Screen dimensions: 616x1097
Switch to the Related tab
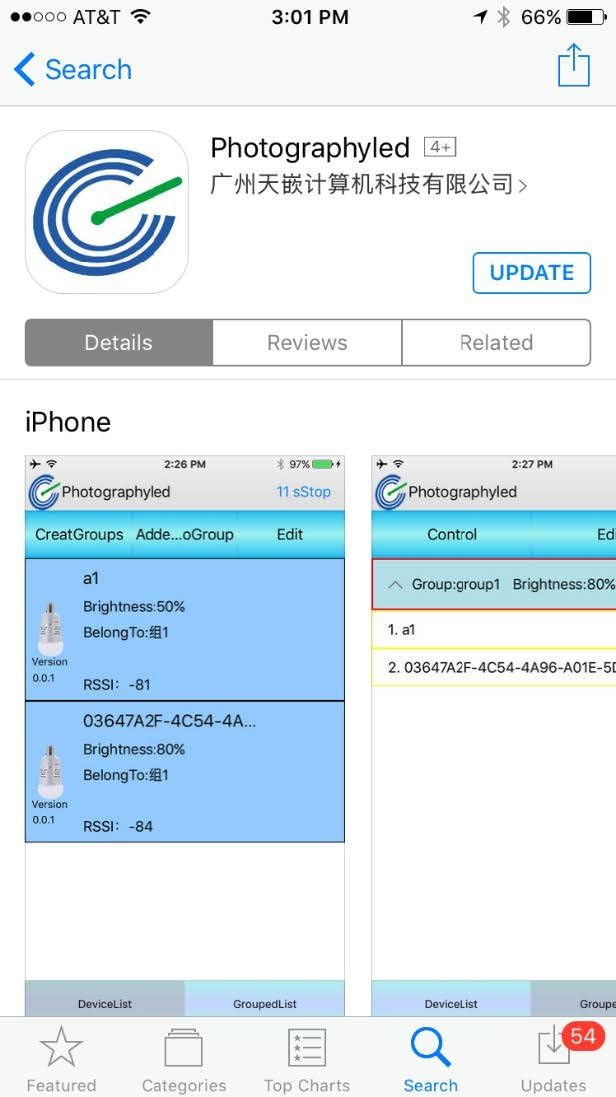495,343
